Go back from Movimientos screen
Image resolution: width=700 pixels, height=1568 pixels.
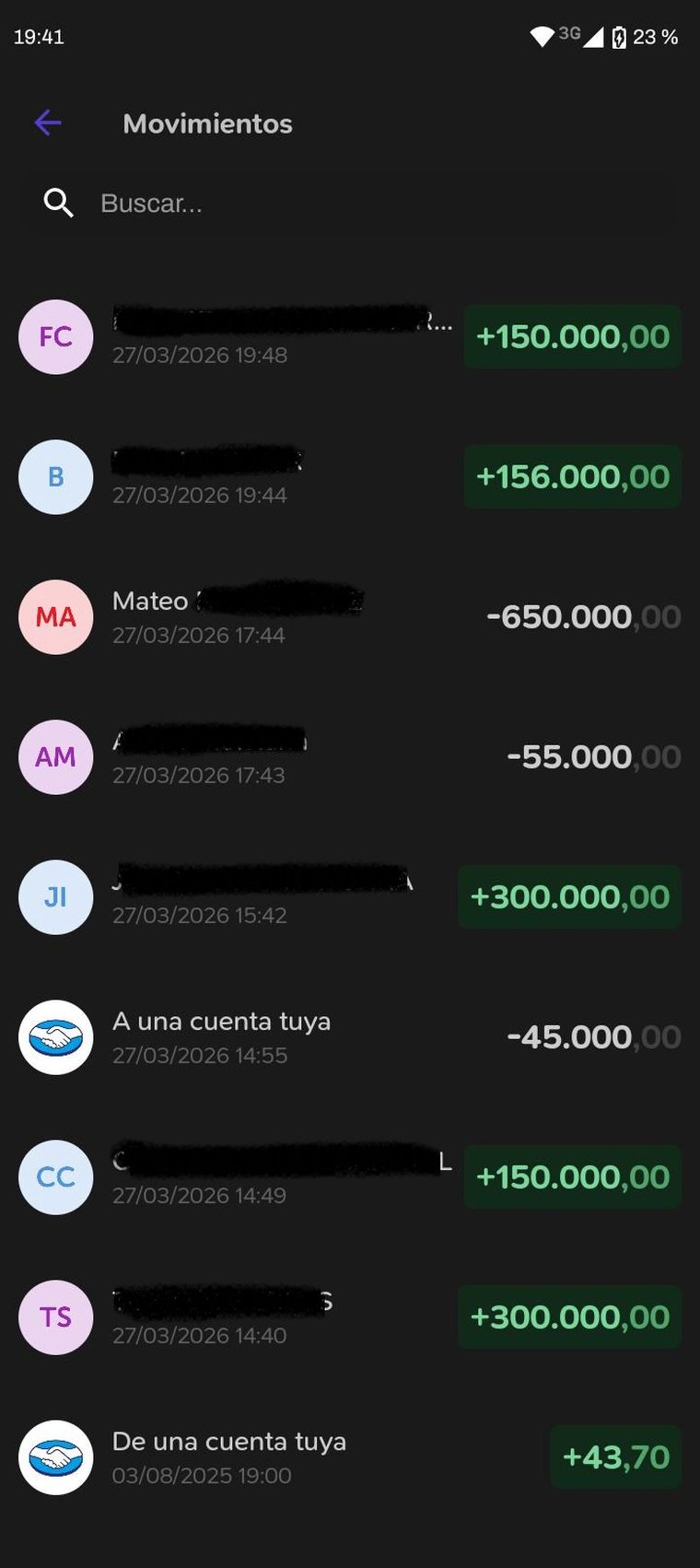48,123
